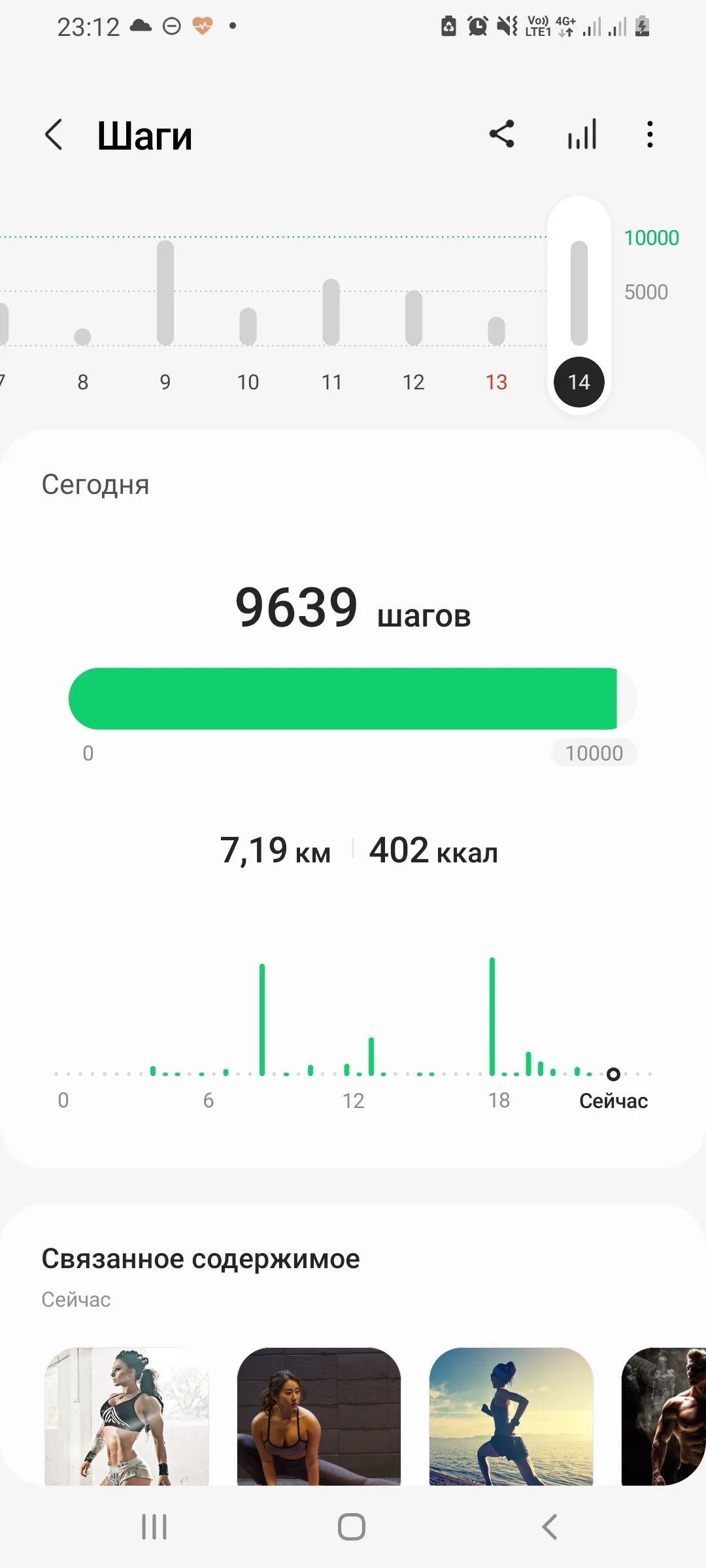Image resolution: width=706 pixels, height=1568 pixels.
Task: Go to the home screen
Action: pos(352,1527)
